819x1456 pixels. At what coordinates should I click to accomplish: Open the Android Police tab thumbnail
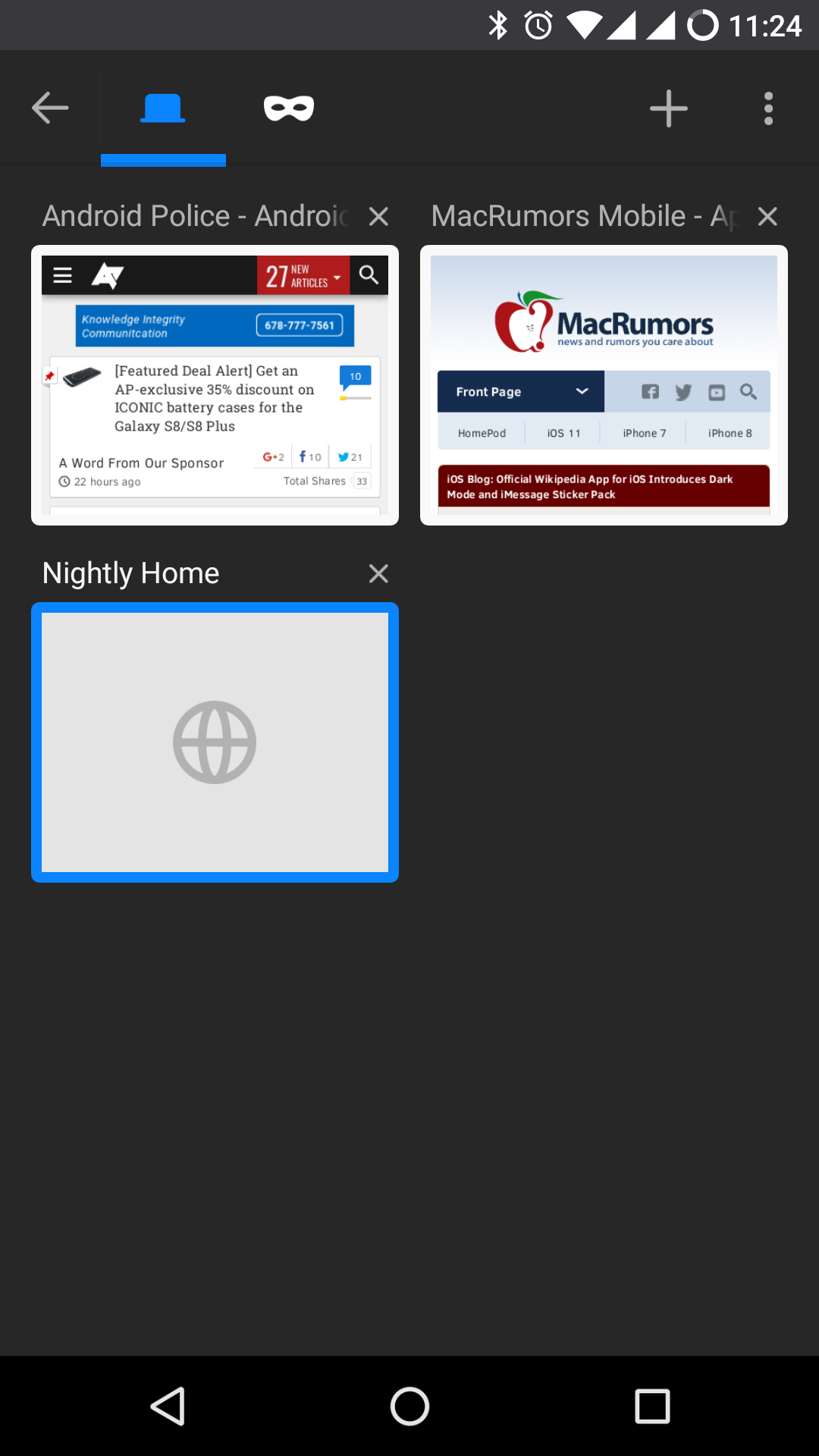pyautogui.click(x=215, y=385)
